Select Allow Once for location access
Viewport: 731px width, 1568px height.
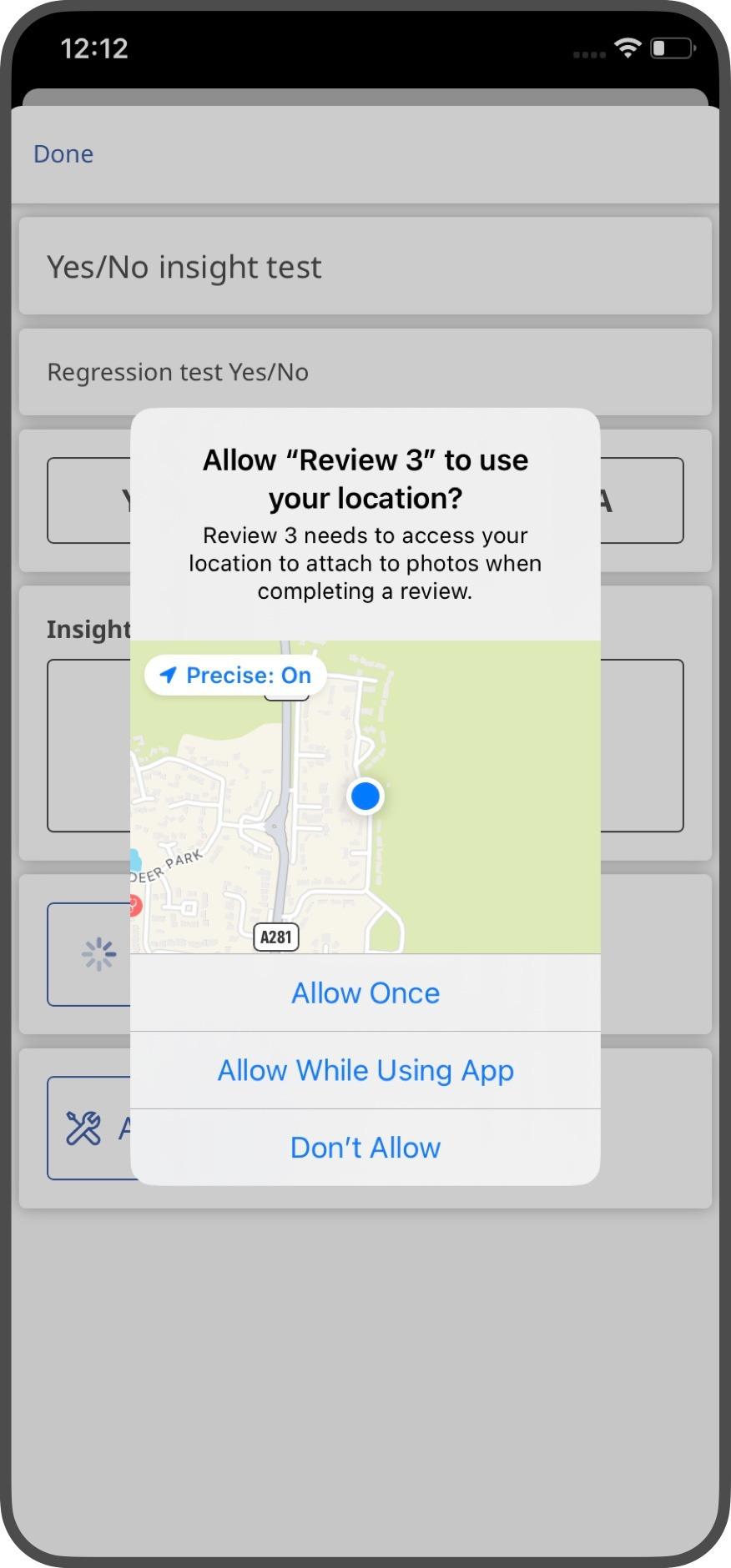[365, 993]
